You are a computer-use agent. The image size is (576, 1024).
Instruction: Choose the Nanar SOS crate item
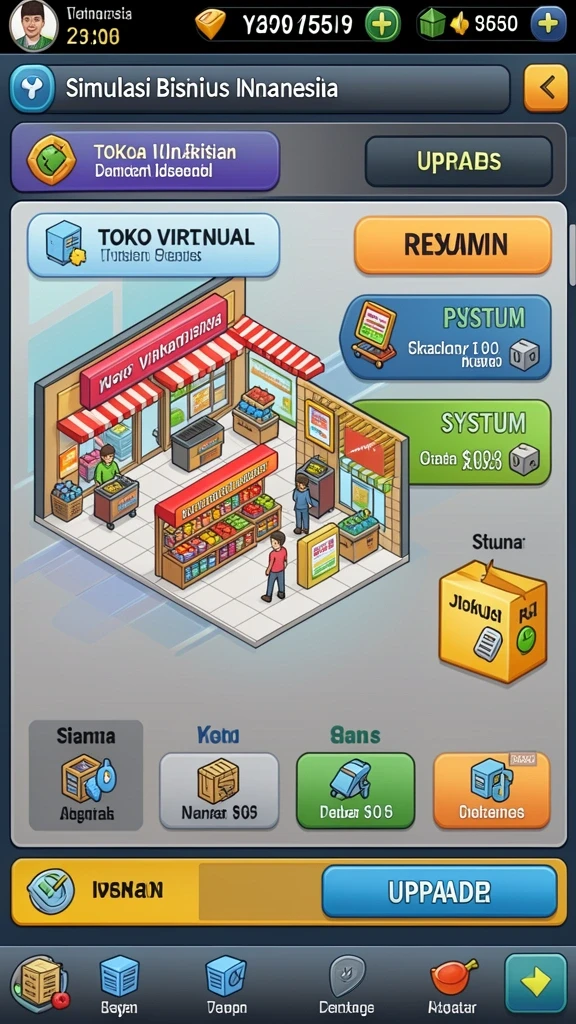tap(219, 791)
